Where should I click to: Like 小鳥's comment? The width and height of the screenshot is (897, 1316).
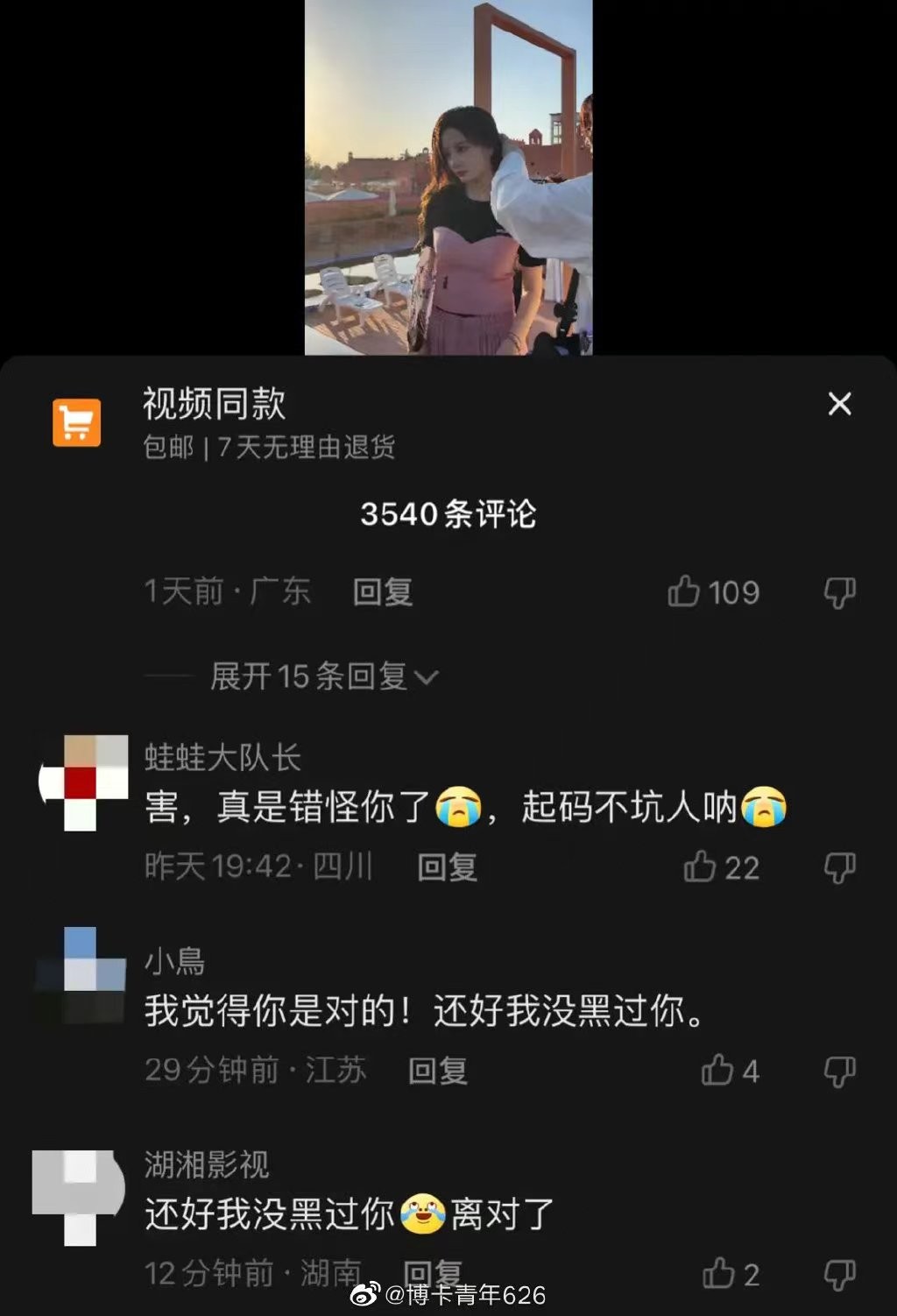(x=717, y=1070)
